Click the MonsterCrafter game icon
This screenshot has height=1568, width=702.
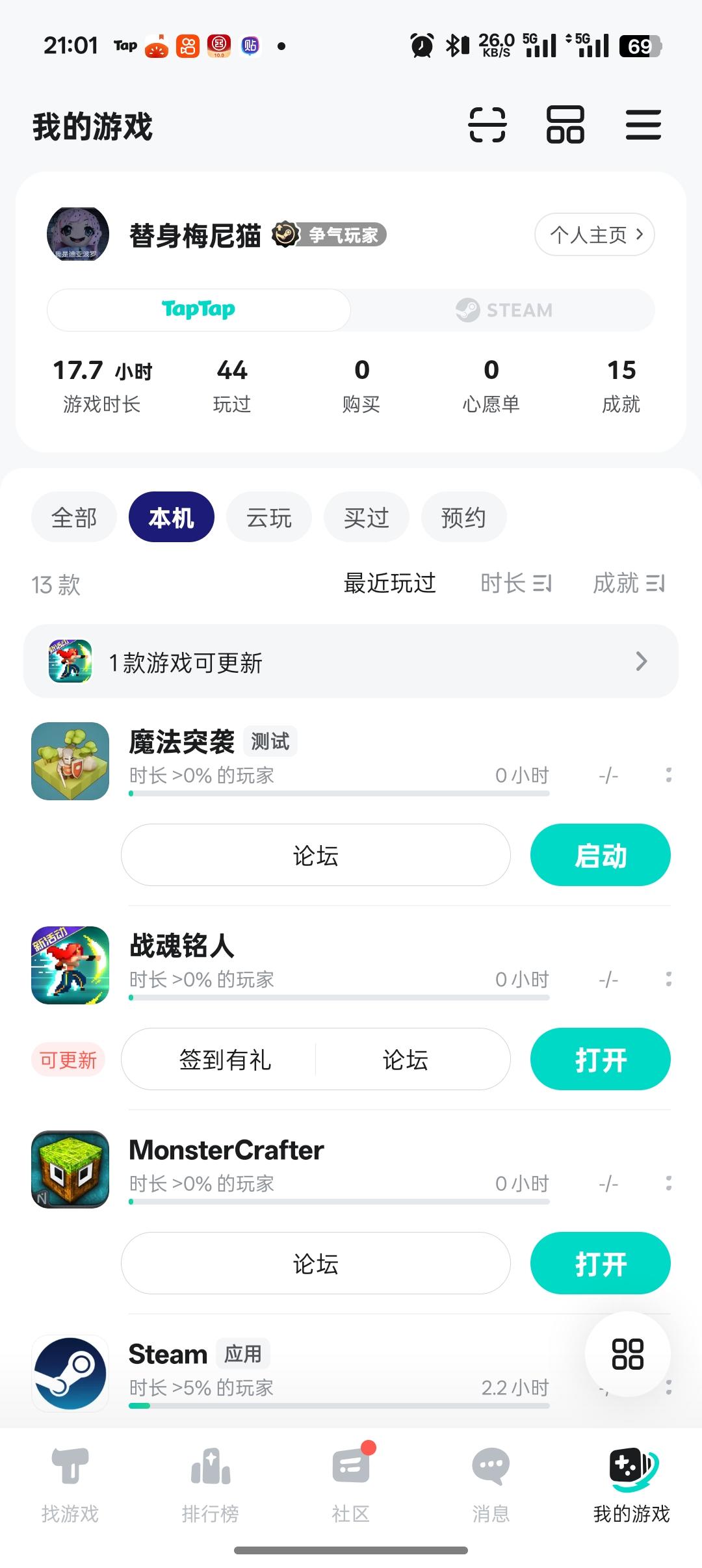point(70,1170)
